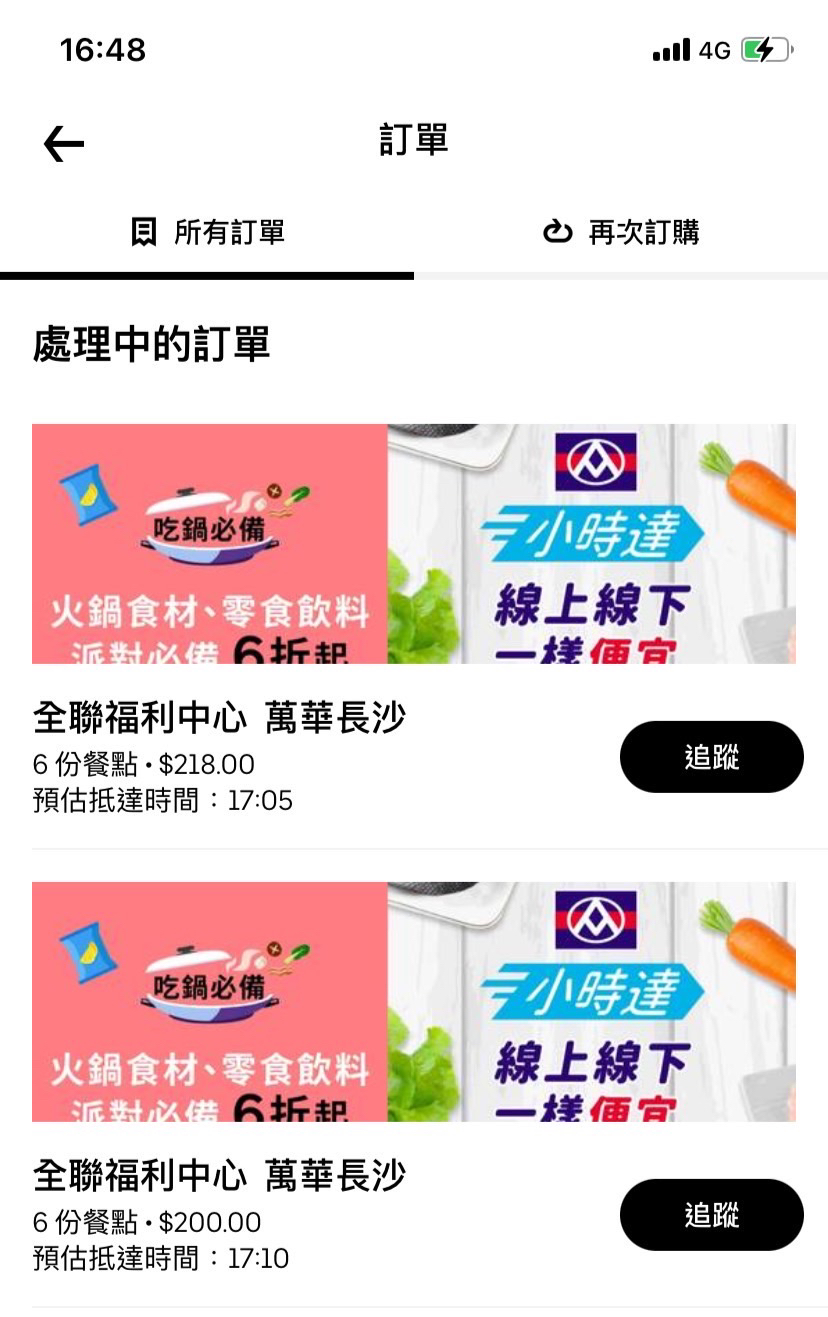Image resolution: width=828 pixels, height=1317 pixels.
Task: Go back using the arrow icon
Action: (x=64, y=144)
